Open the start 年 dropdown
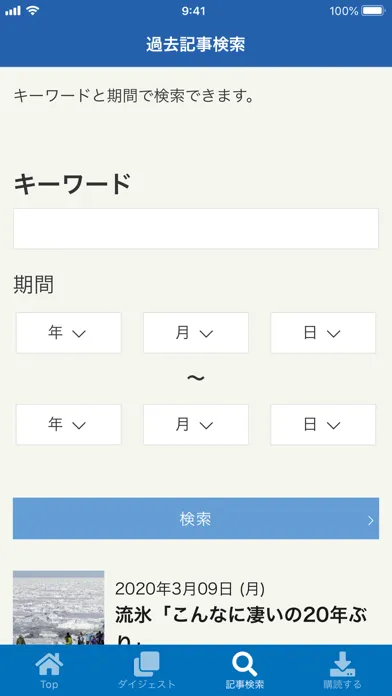The height and width of the screenshot is (696, 392). click(69, 333)
